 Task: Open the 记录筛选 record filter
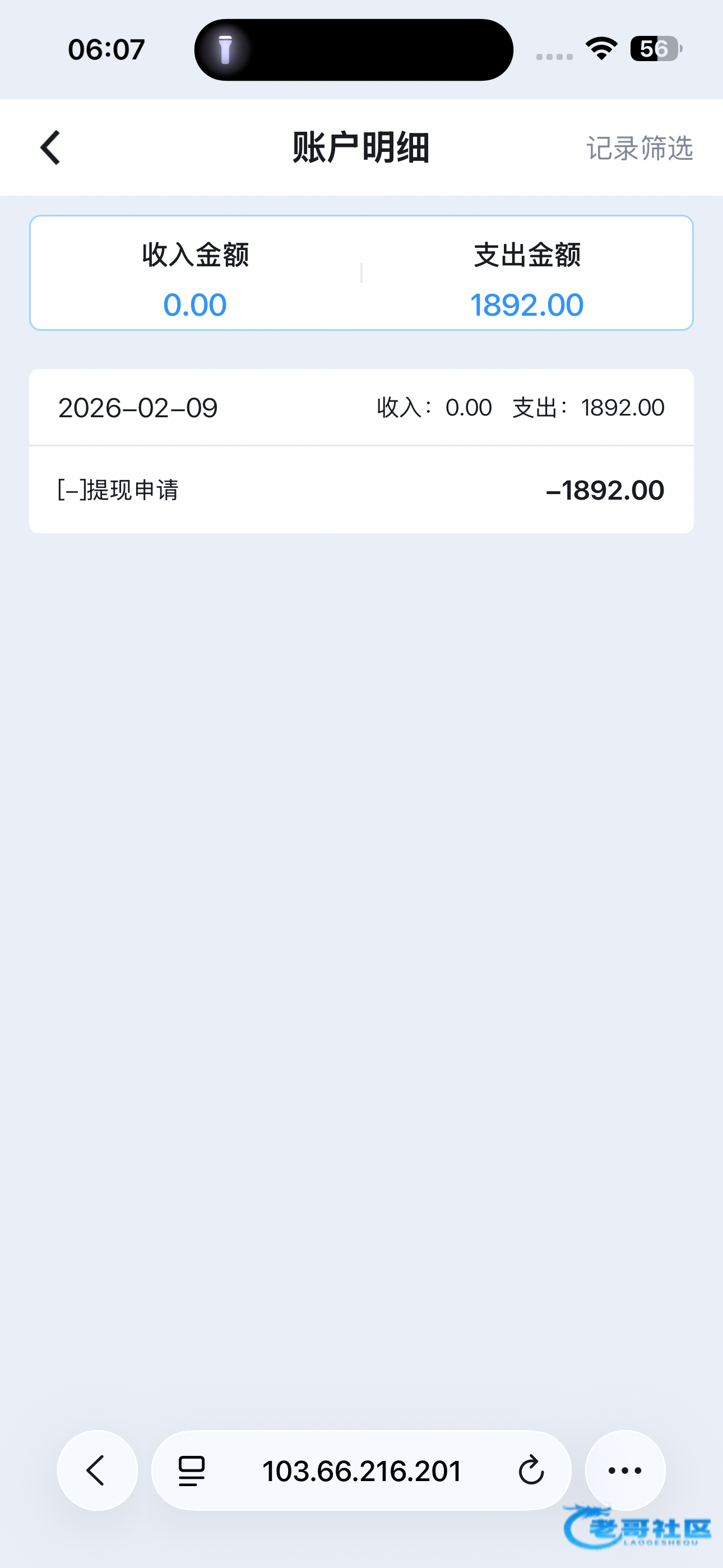pyautogui.click(x=639, y=148)
